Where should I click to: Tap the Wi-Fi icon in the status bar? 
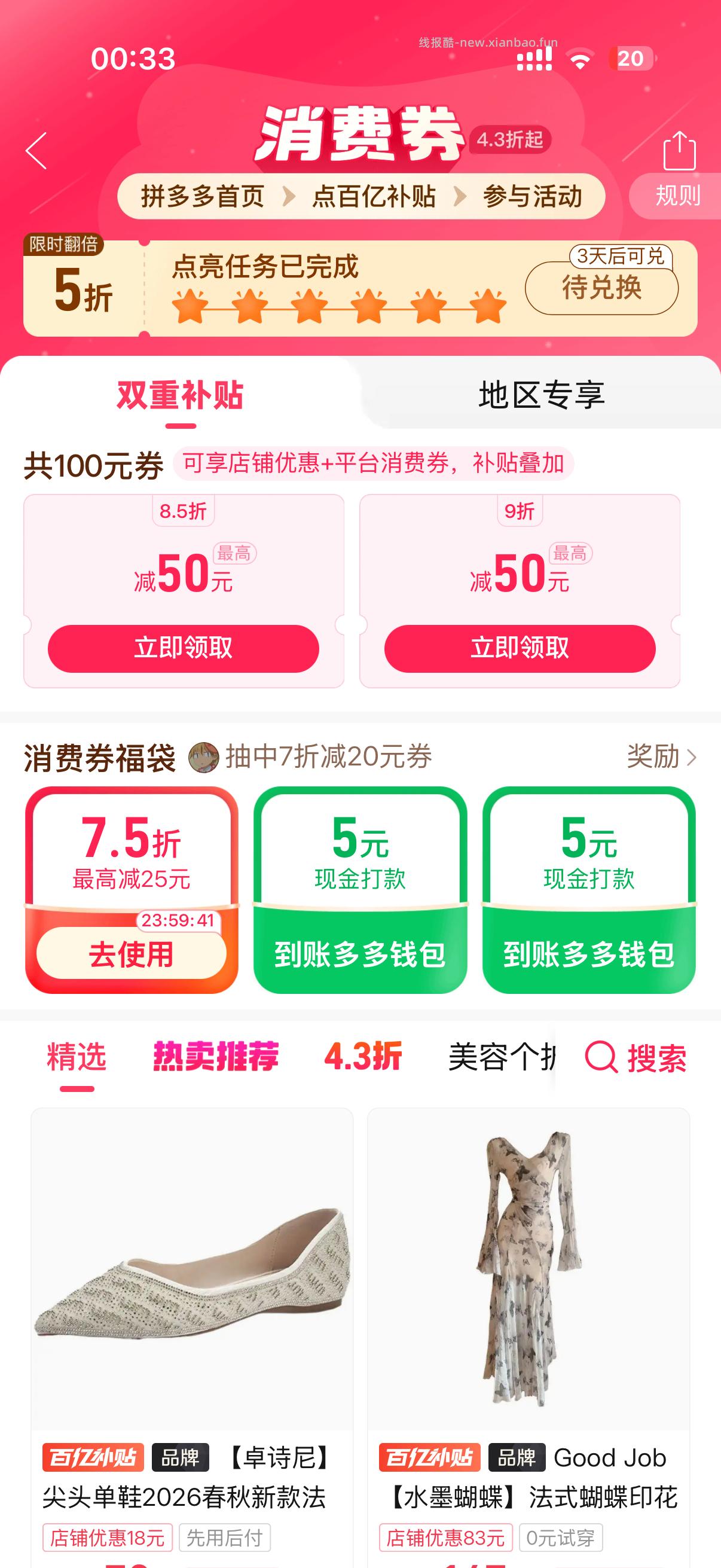pos(581,60)
